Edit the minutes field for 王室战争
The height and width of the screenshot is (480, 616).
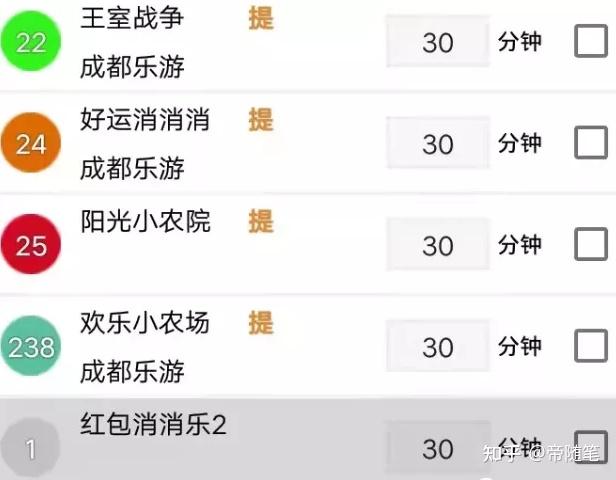pyautogui.click(x=438, y=42)
